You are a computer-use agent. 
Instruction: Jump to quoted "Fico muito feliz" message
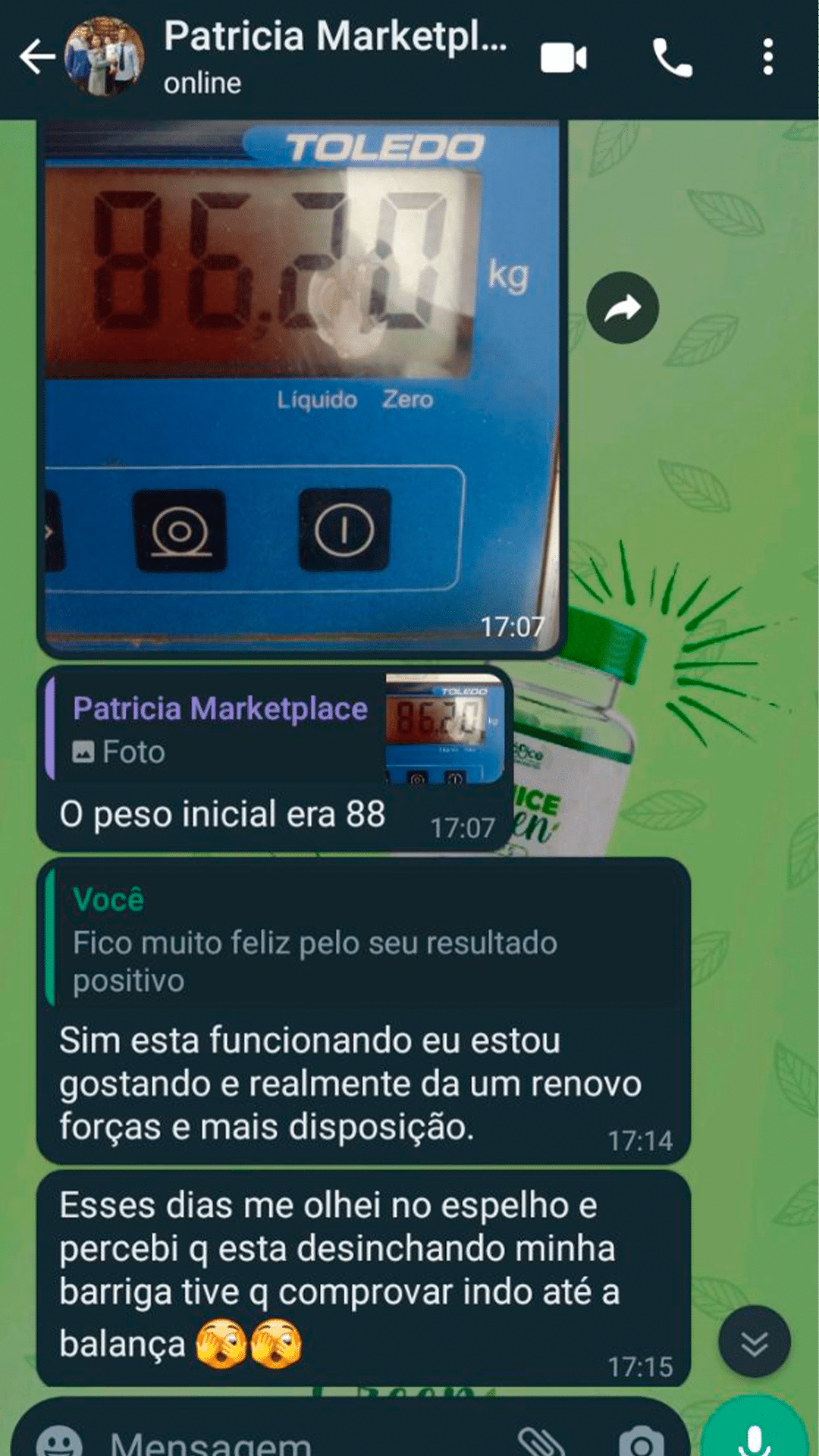[364, 940]
